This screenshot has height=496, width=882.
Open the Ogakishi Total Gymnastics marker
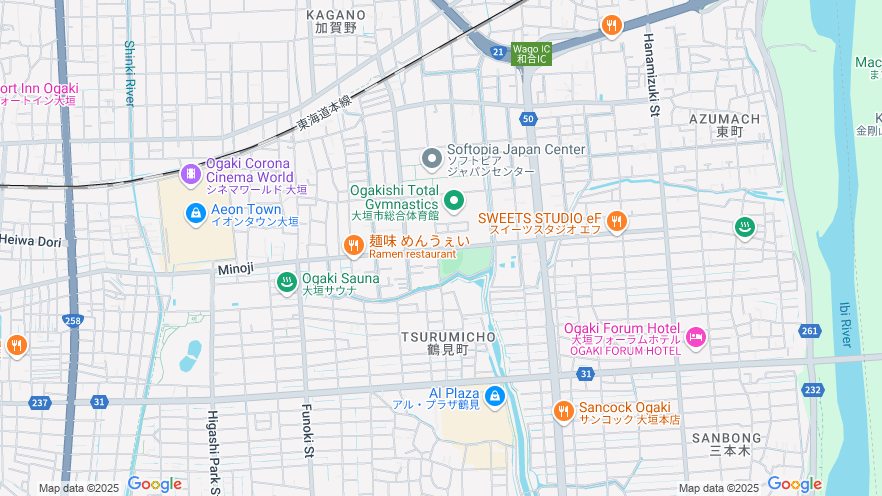click(x=453, y=201)
